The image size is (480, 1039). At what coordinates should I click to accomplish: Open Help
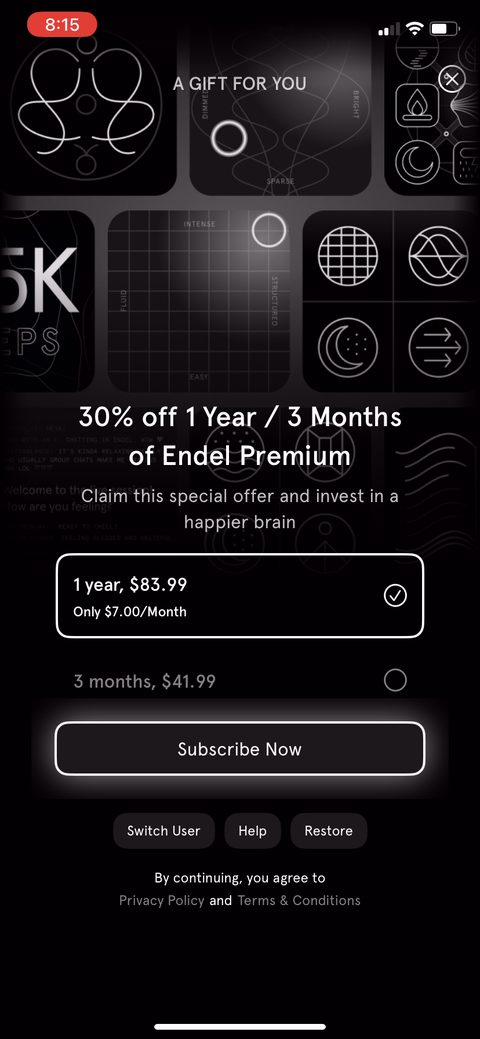(x=252, y=831)
